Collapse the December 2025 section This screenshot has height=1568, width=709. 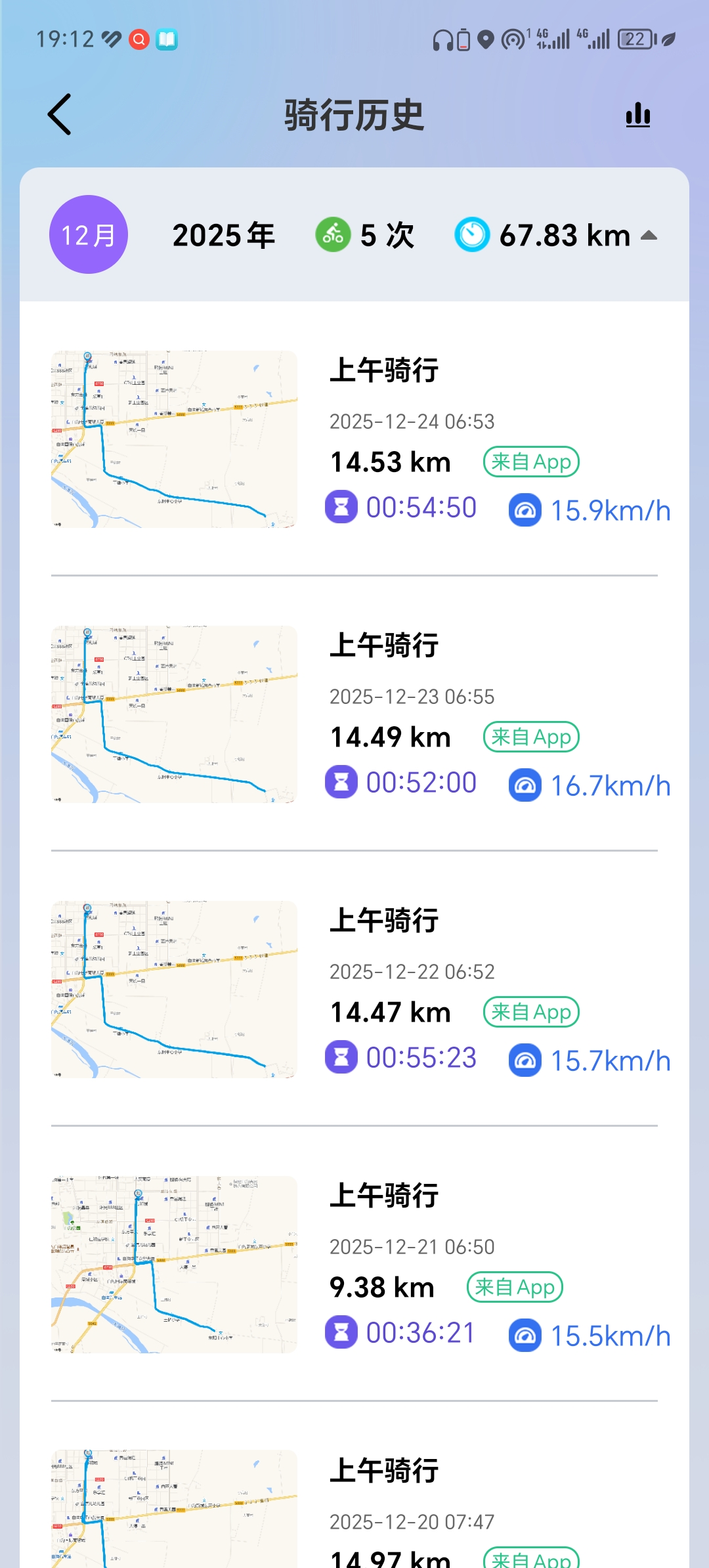[x=649, y=235]
